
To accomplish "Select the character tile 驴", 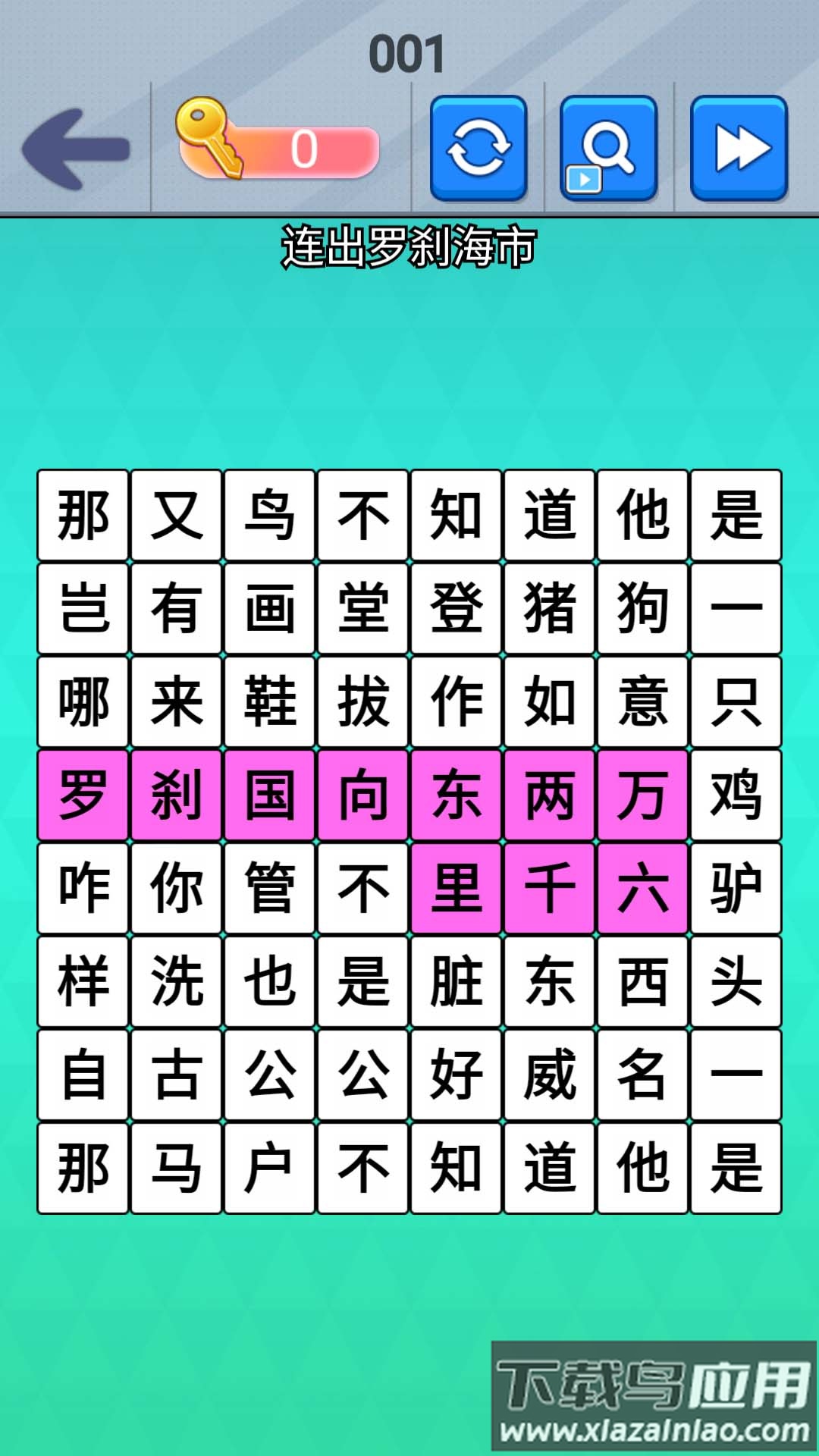I will point(736,887).
